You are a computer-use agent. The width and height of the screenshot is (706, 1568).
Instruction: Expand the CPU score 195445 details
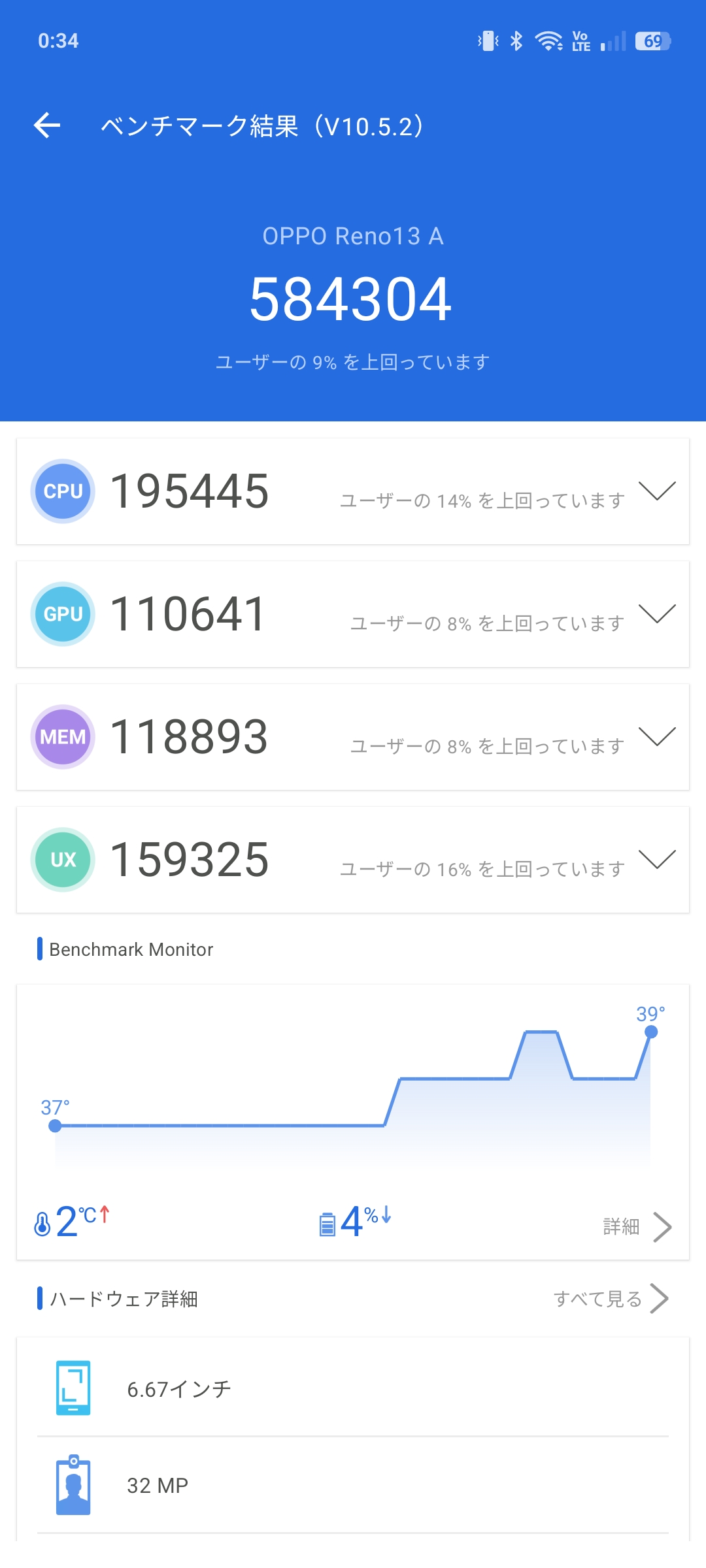point(656,491)
